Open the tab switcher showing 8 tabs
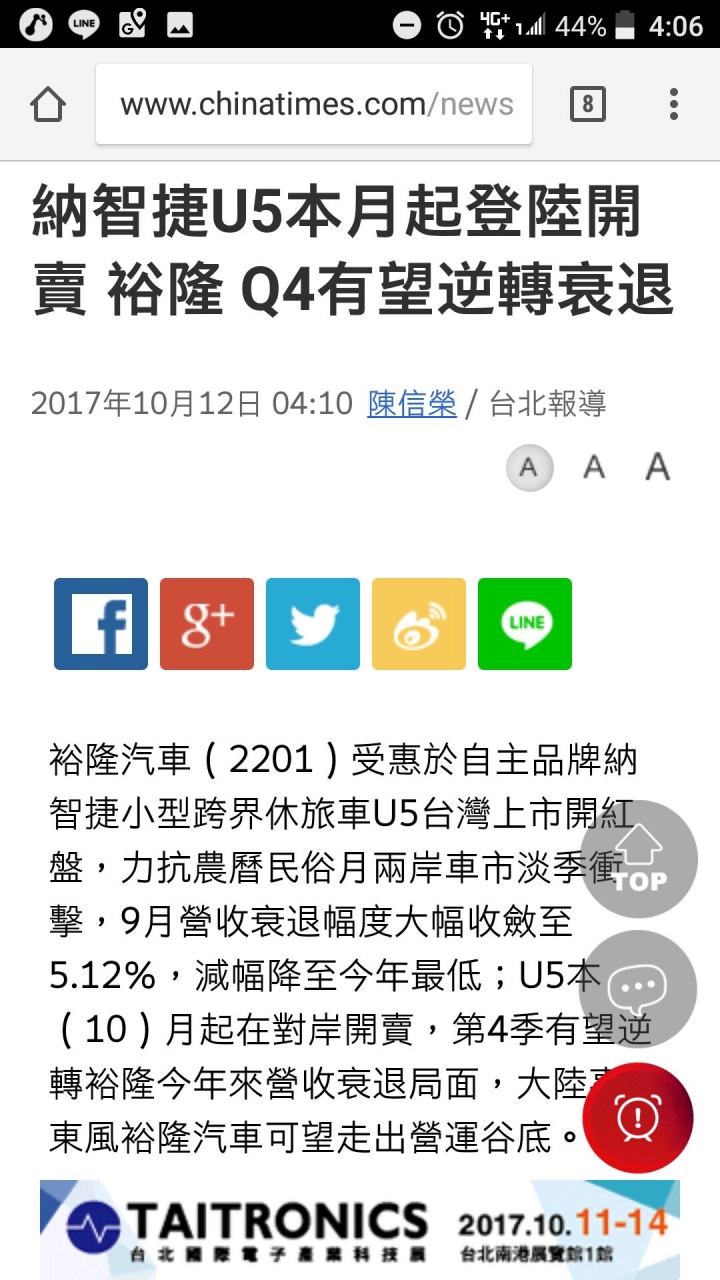 click(x=587, y=104)
